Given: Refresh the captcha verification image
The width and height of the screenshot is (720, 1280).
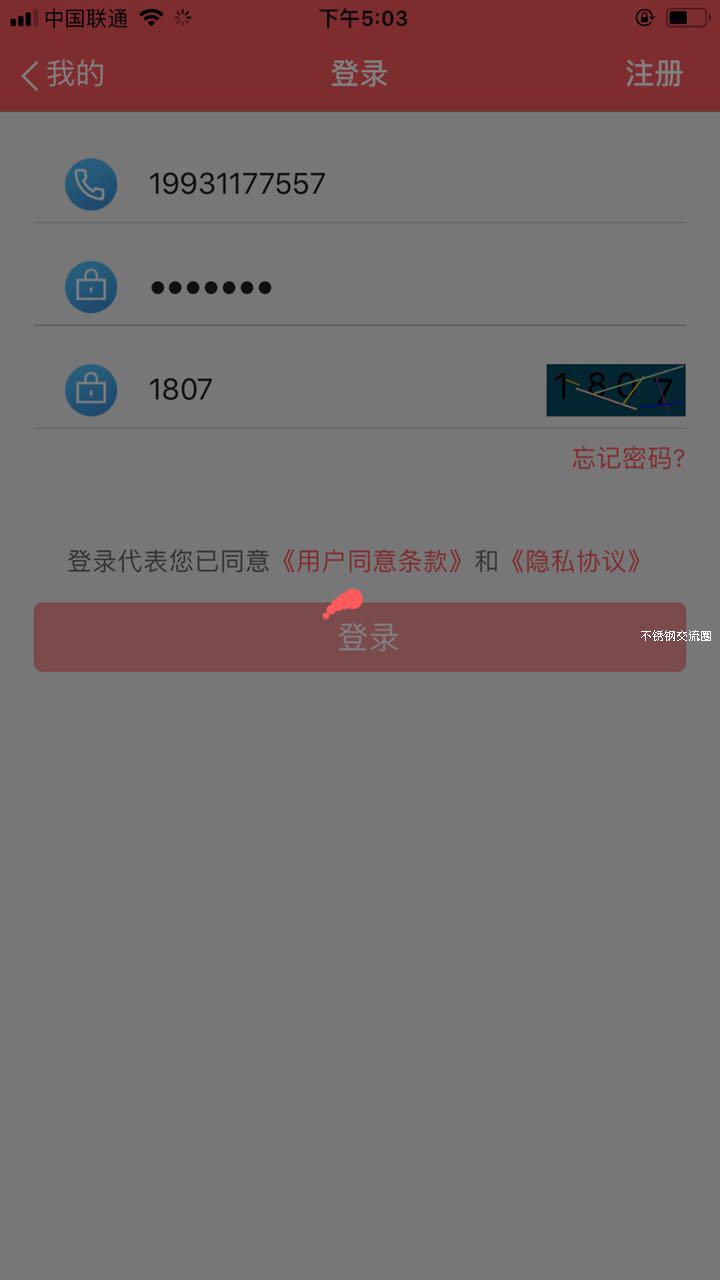Looking at the screenshot, I should [615, 390].
